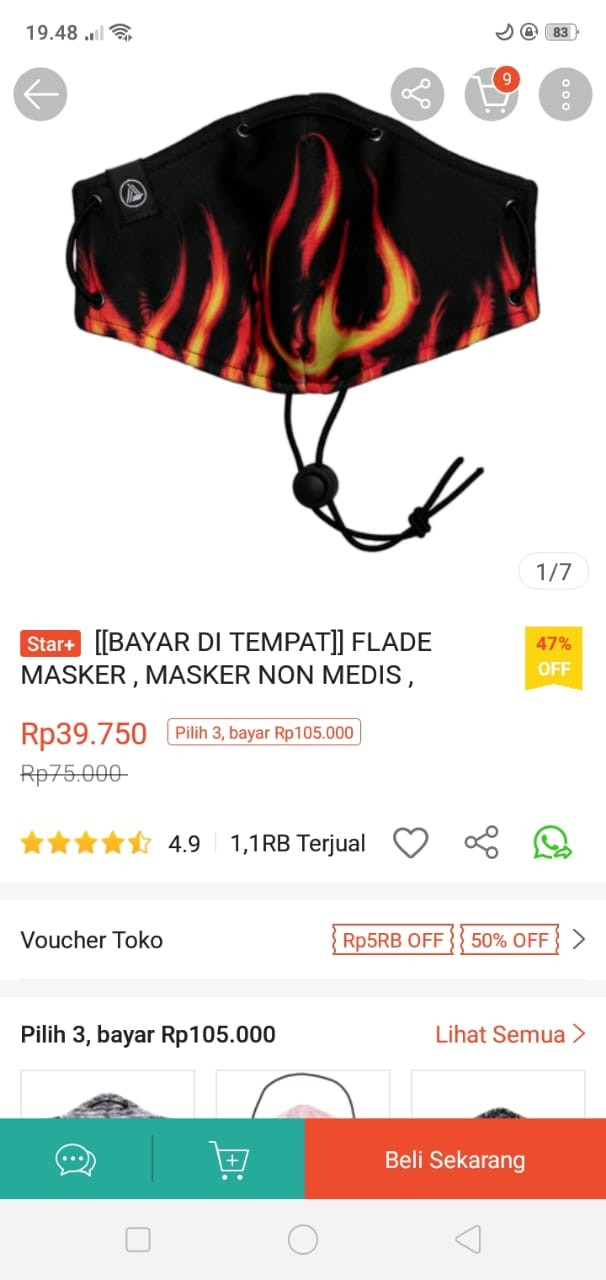Open the Voucher Toko row
The image size is (606, 1280).
[x=302, y=940]
